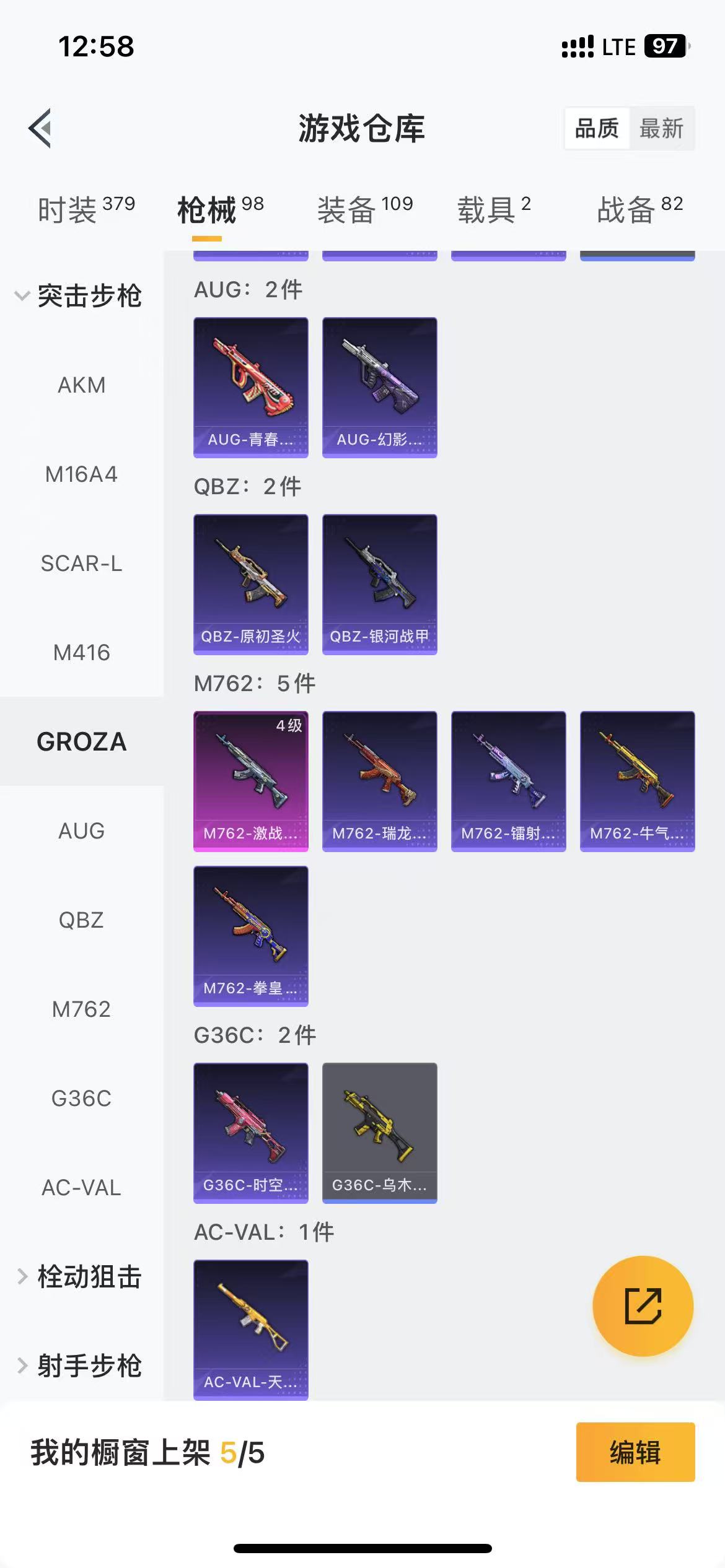Image resolution: width=725 pixels, height=1568 pixels.
Task: Sort warehouse by 品质
Action: point(597,129)
